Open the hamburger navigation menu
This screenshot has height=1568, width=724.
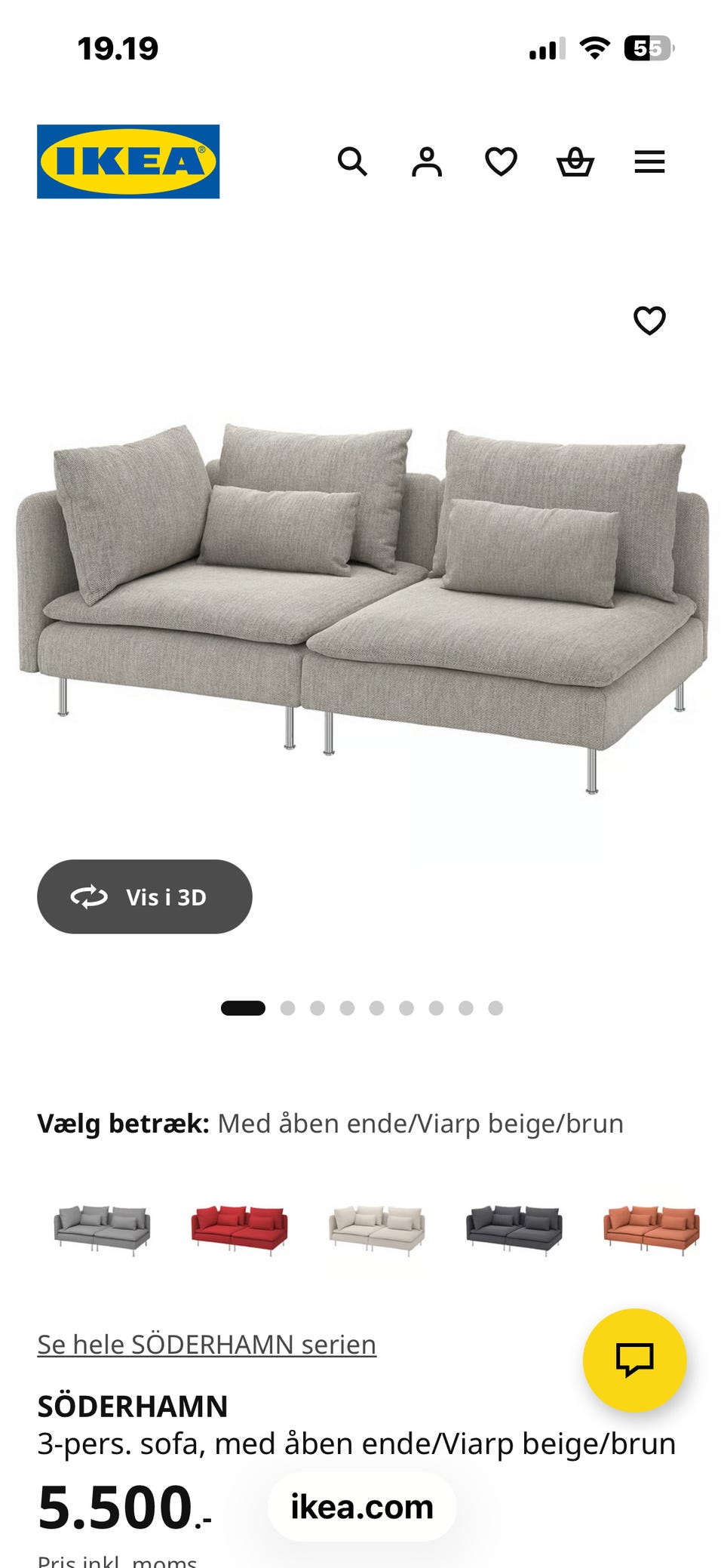[649, 161]
